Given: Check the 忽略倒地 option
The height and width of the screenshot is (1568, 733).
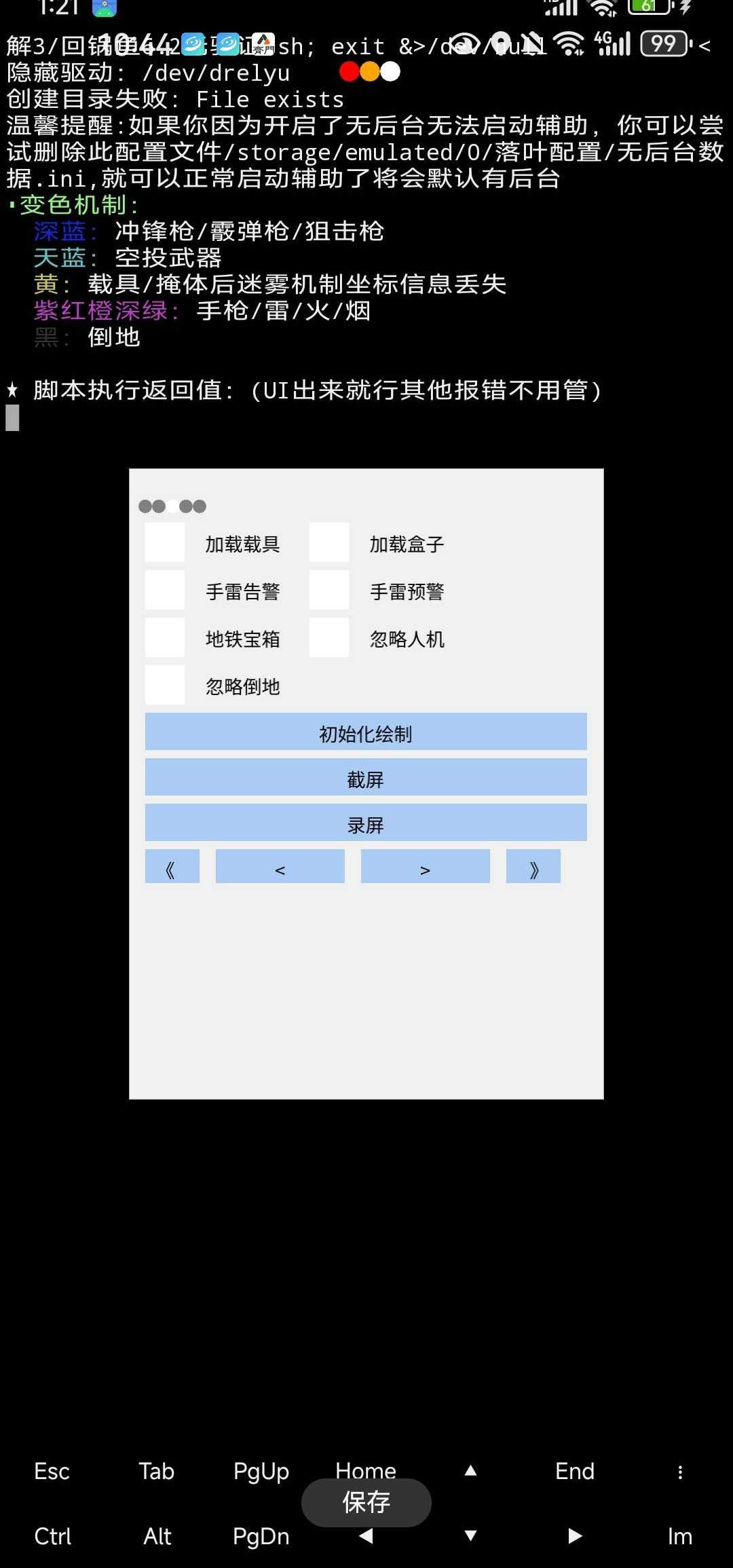Looking at the screenshot, I should 165,685.
